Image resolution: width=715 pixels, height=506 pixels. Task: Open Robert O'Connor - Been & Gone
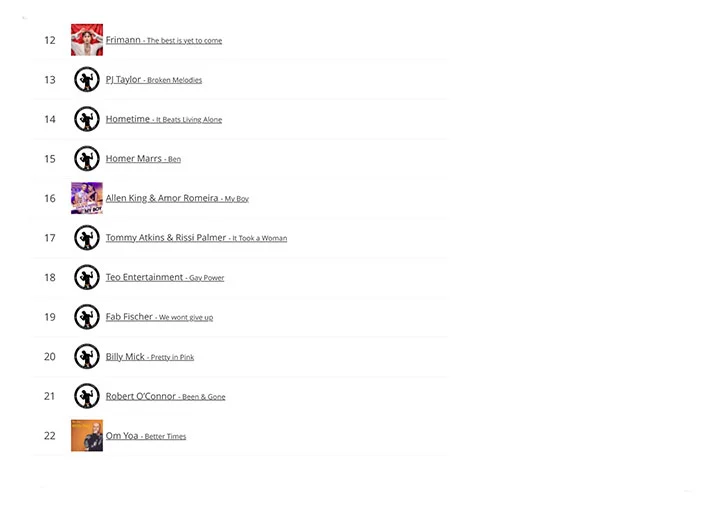(165, 396)
